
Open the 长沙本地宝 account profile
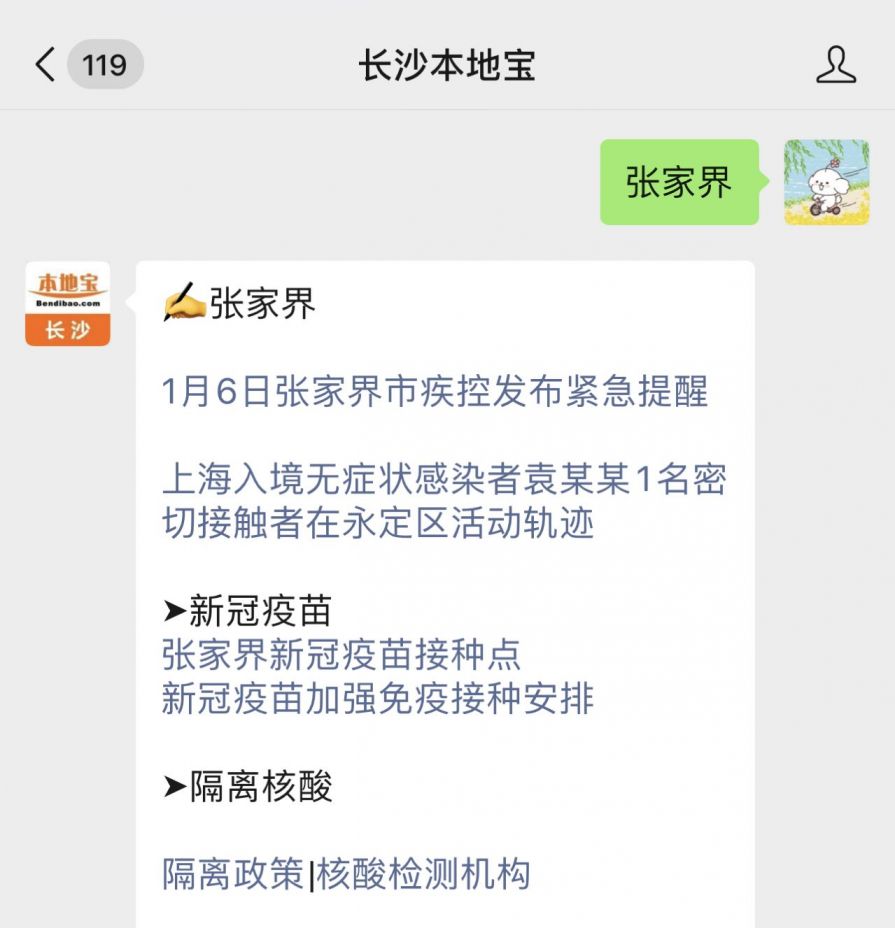click(835, 66)
